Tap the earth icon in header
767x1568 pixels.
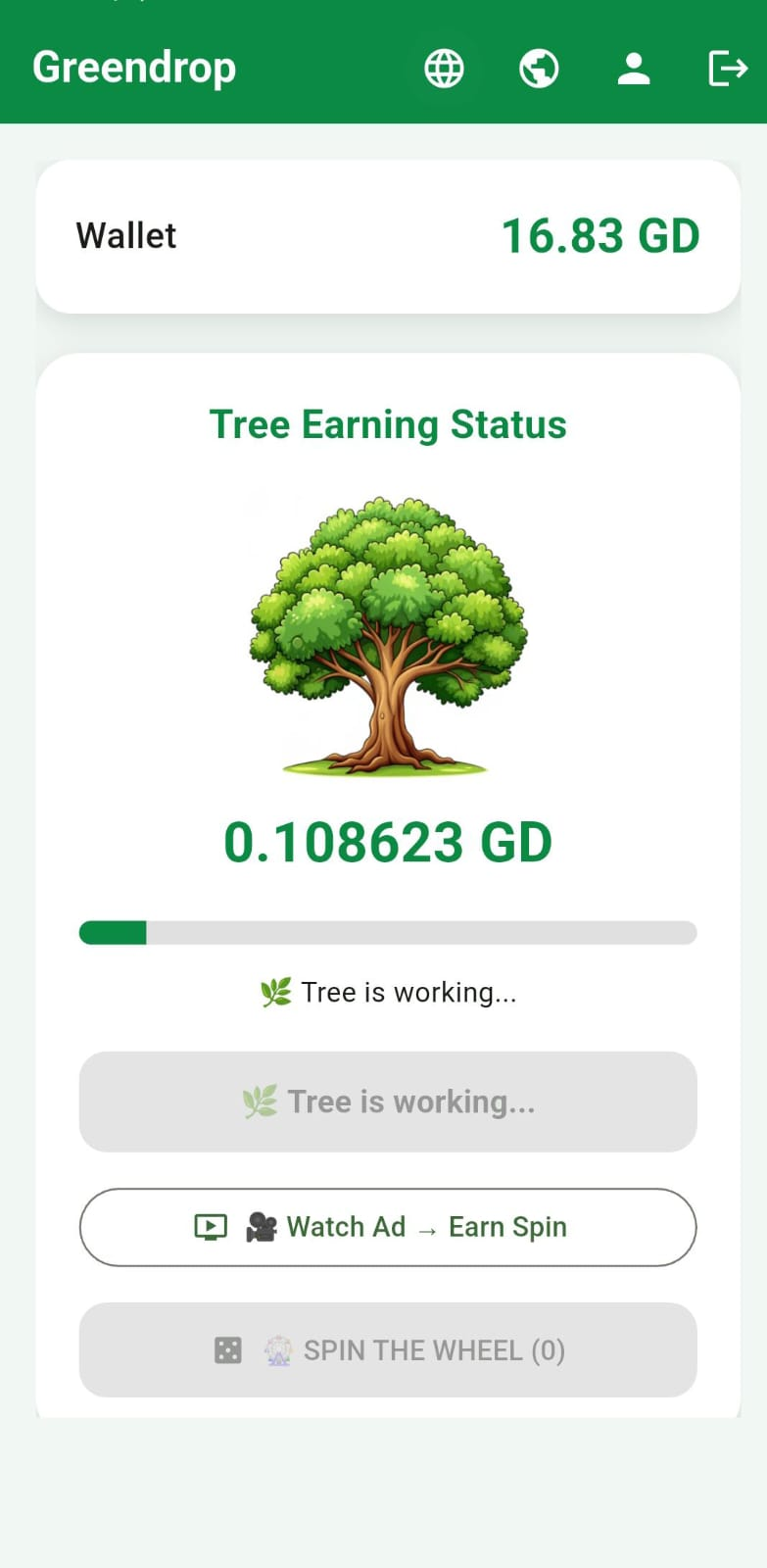click(x=539, y=69)
